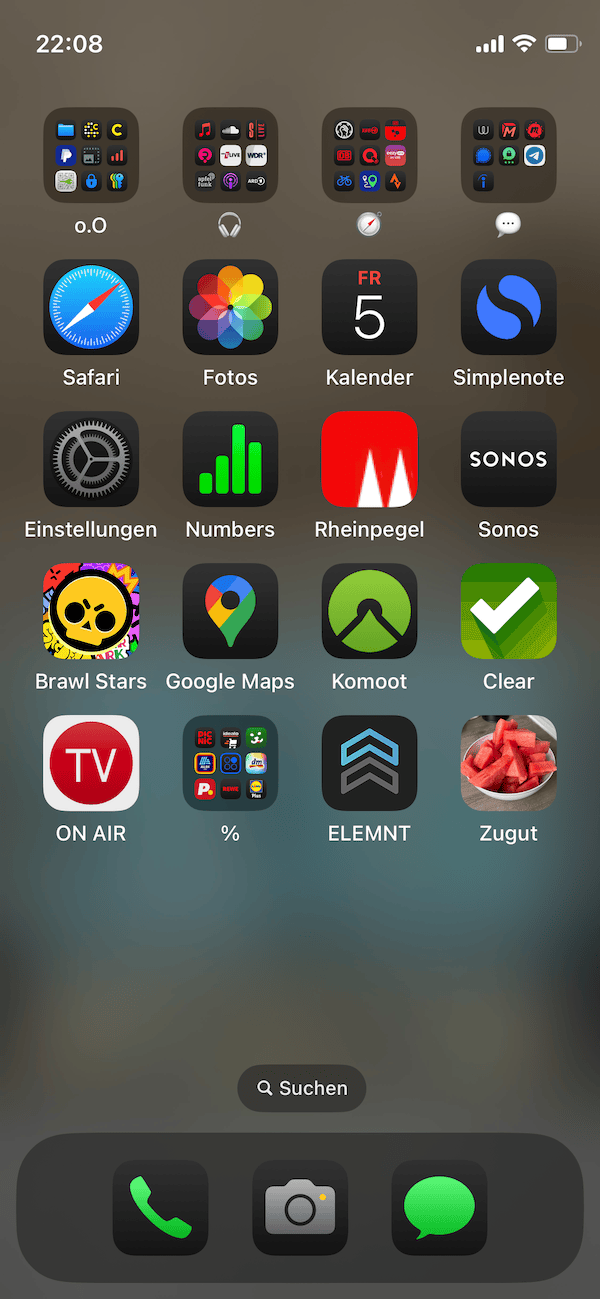Open Google Maps
600x1299 pixels.
(x=230, y=611)
